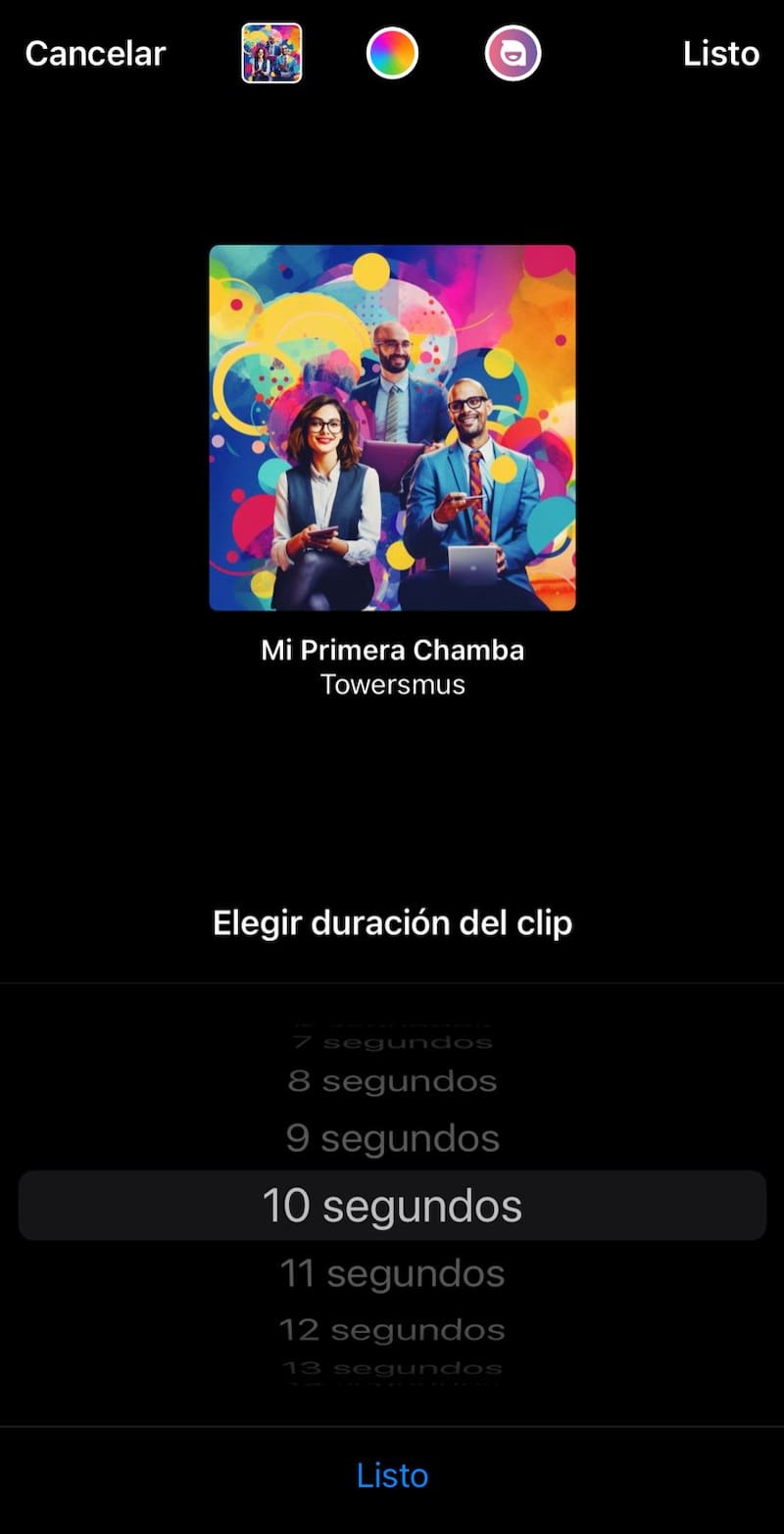Viewport: 784px width, 1534px height.
Task: Select 13 segundos at the list bottom
Action: tap(392, 1366)
